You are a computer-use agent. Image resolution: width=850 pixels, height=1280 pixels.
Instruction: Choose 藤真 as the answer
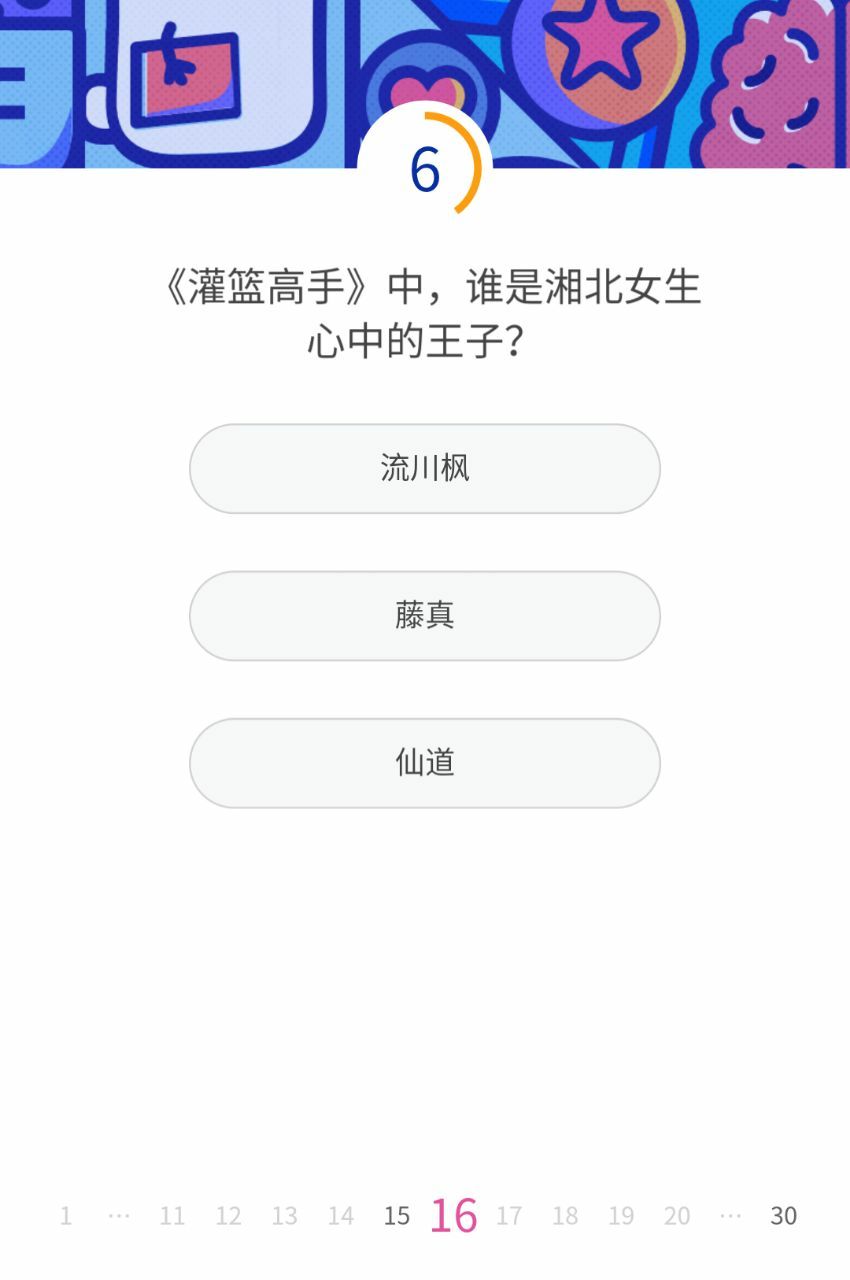[x=424, y=615]
